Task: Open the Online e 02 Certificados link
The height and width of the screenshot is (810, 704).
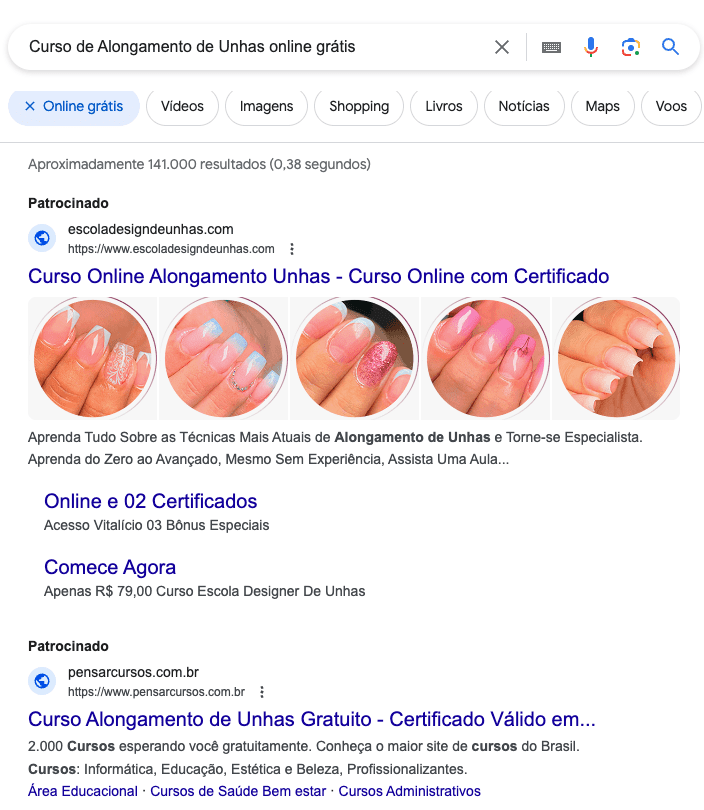Action: point(151,501)
